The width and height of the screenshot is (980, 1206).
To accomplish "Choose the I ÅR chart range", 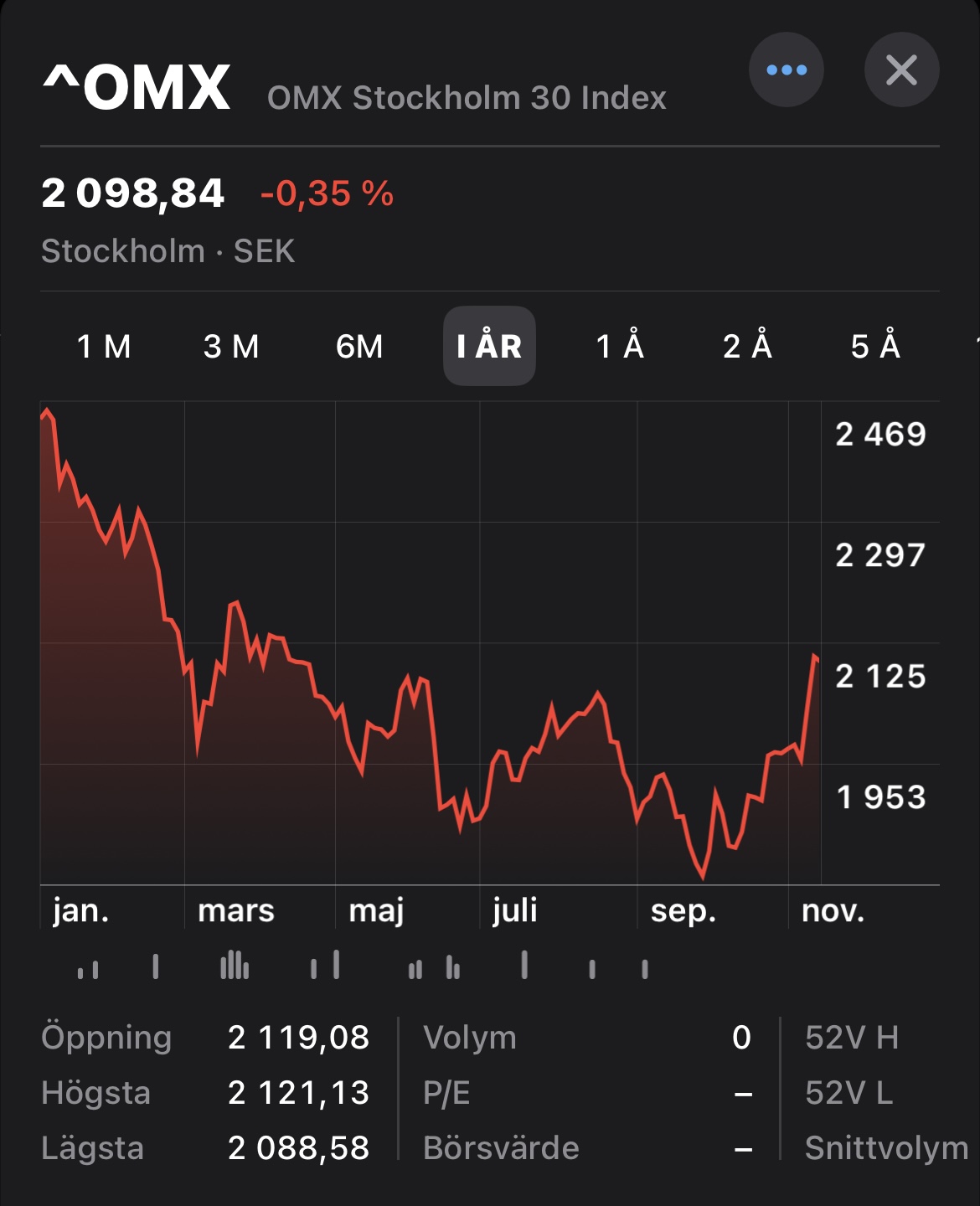I will (x=489, y=346).
